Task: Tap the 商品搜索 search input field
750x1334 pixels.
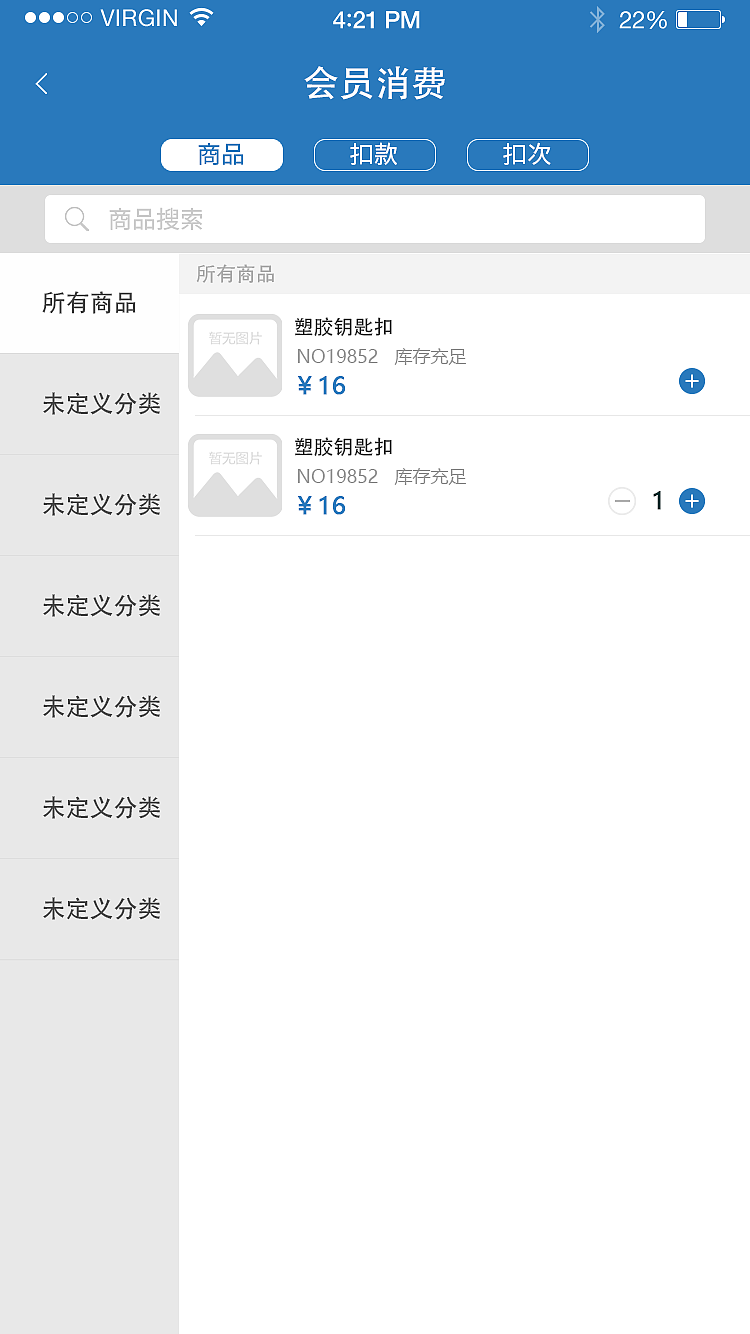Action: 375,218
